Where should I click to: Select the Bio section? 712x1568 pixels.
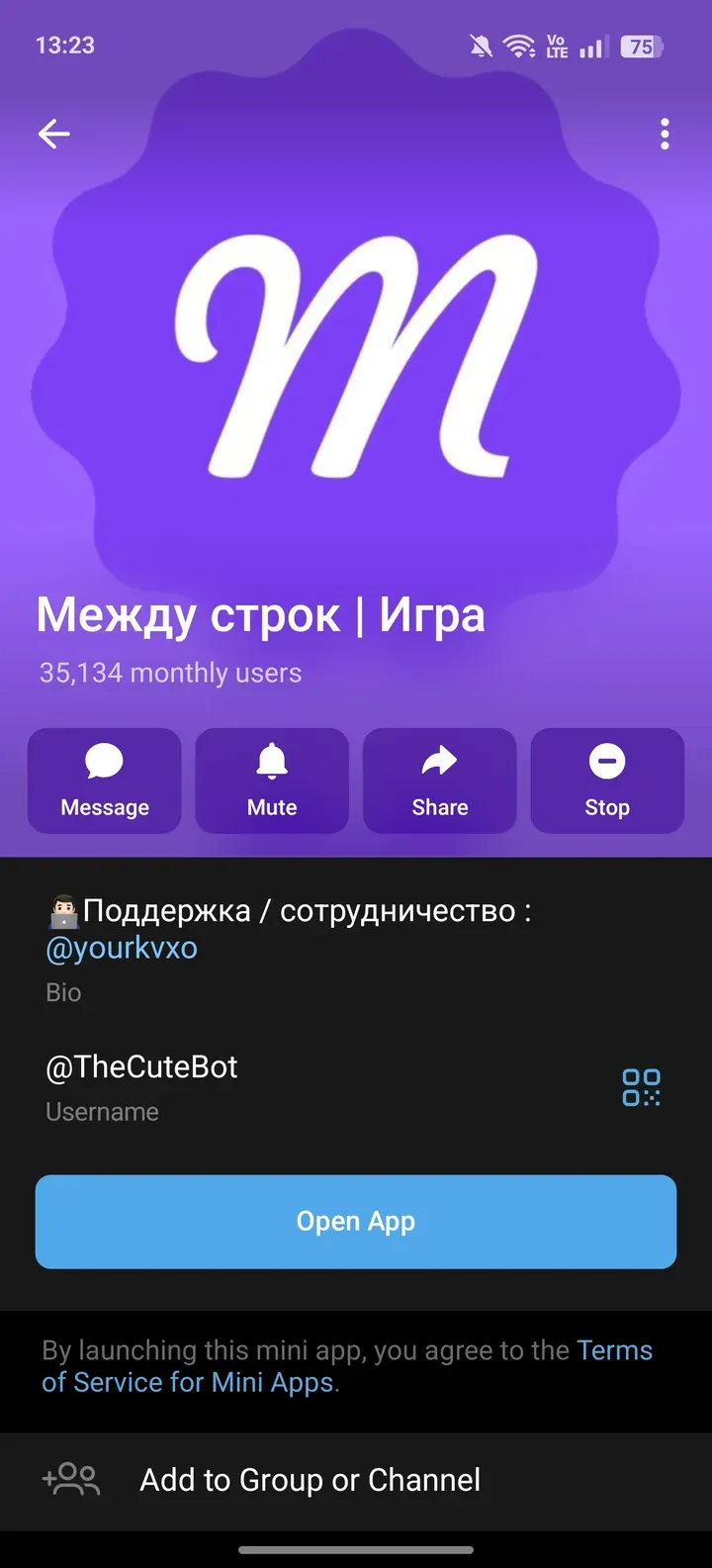tap(64, 992)
